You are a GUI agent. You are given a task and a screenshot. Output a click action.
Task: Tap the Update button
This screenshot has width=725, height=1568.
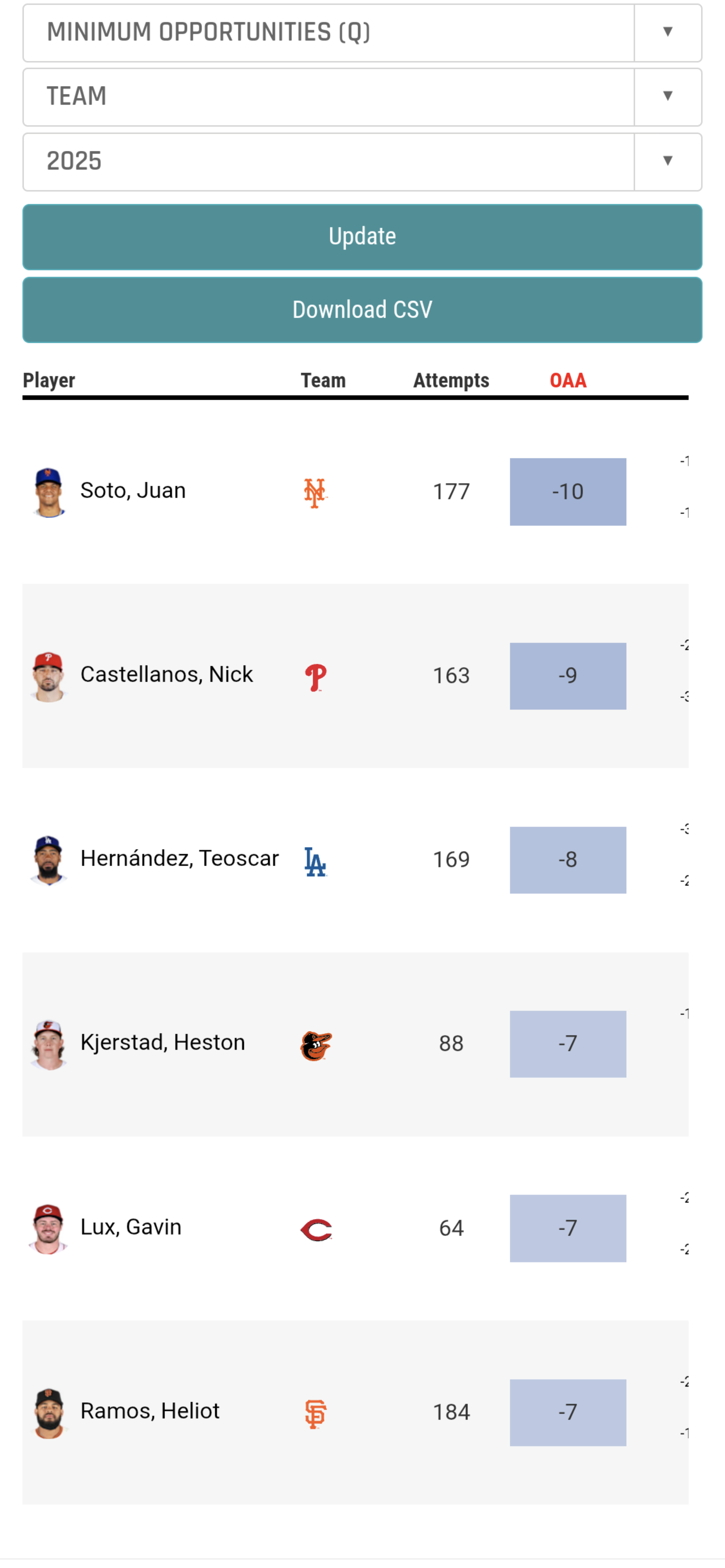click(x=362, y=237)
